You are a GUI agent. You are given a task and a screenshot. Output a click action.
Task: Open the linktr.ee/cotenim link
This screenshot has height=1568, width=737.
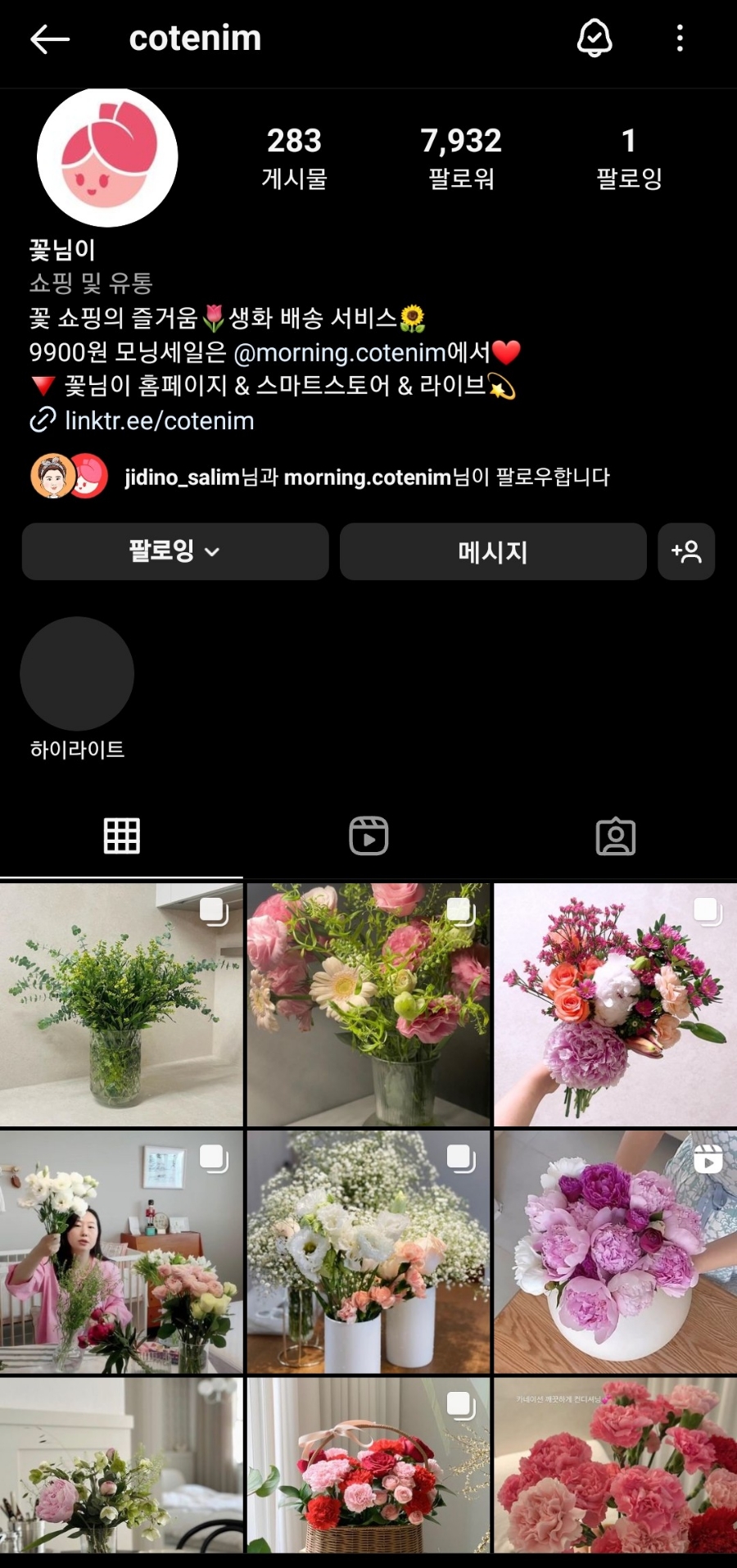(159, 421)
